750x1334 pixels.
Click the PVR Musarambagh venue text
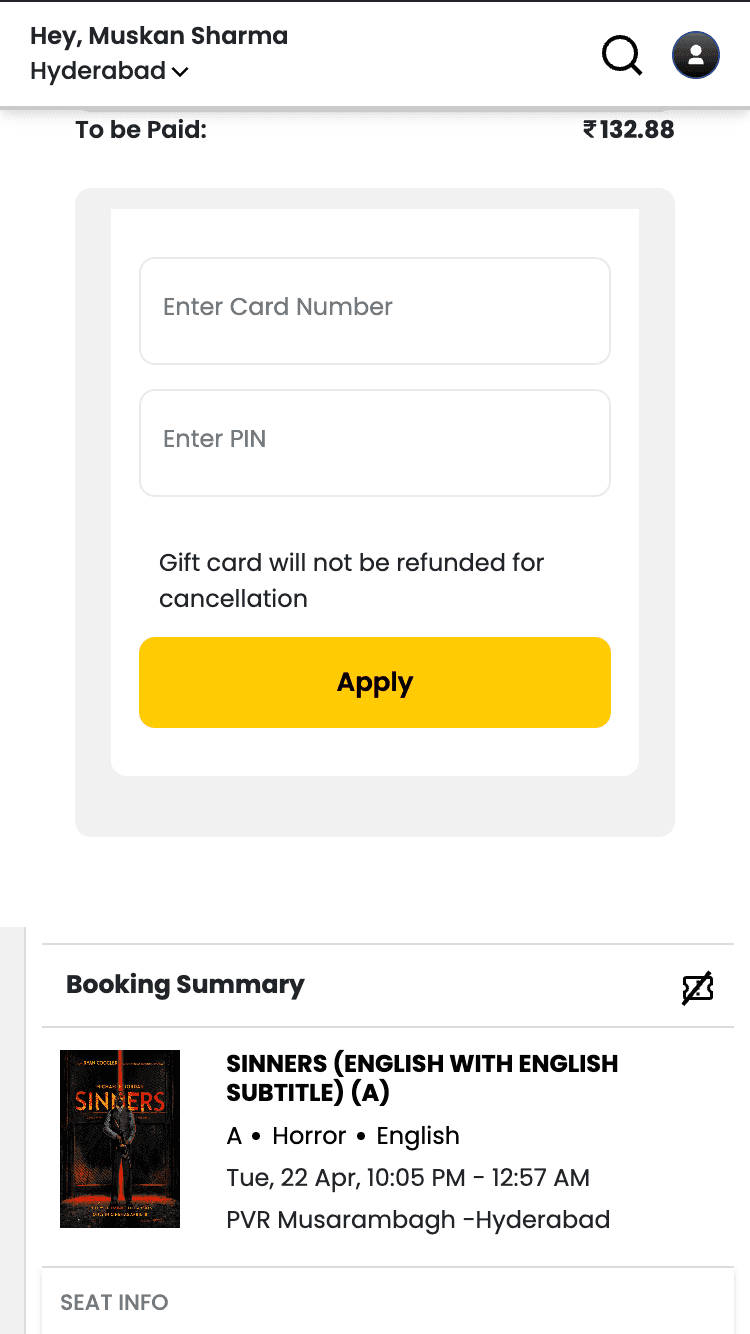point(418,1219)
